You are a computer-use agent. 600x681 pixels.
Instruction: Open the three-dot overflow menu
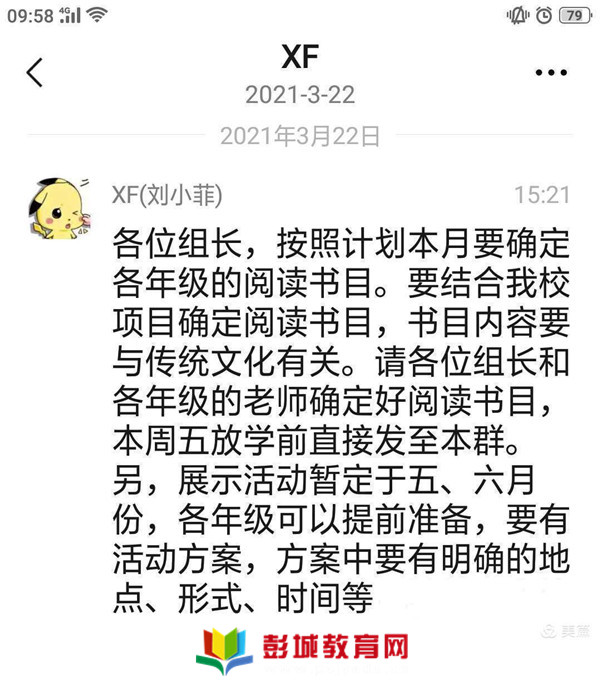pyautogui.click(x=551, y=73)
